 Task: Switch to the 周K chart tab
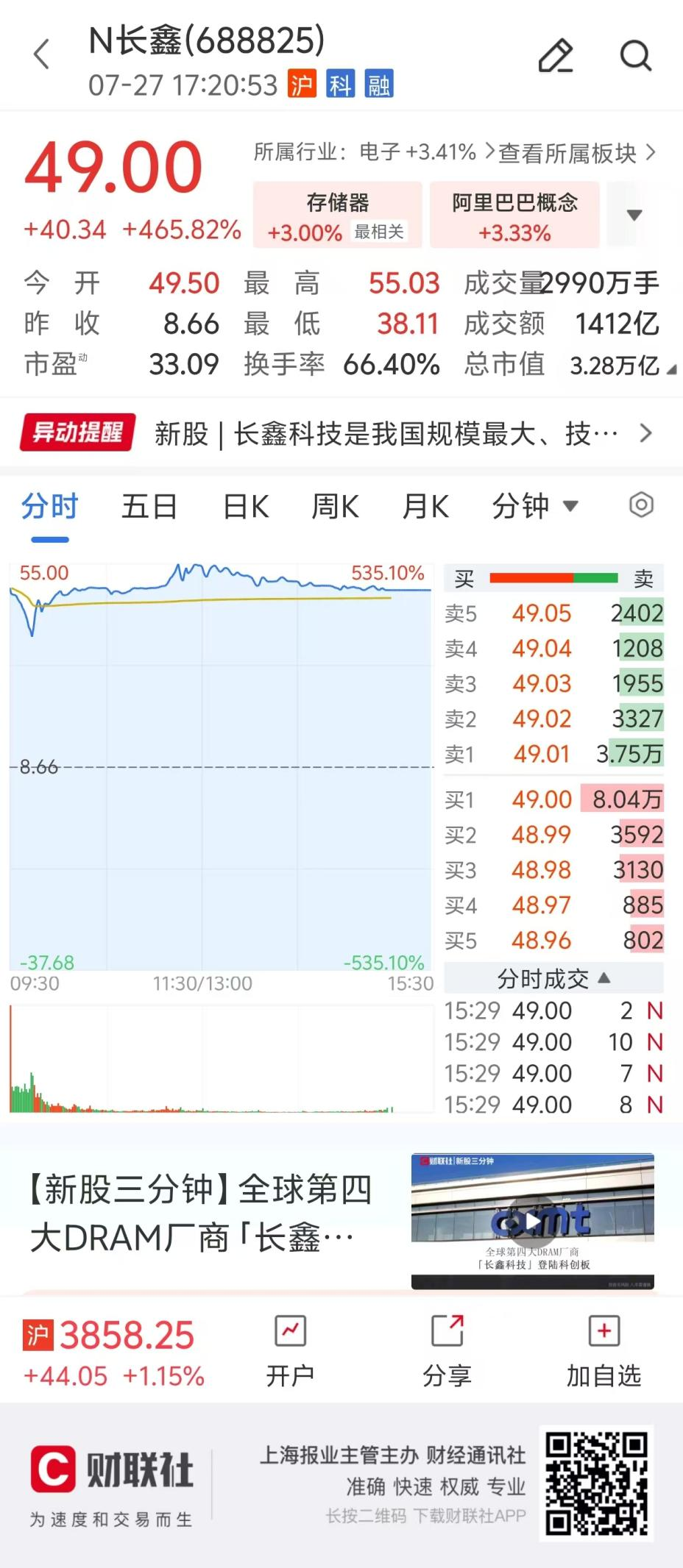pos(335,507)
